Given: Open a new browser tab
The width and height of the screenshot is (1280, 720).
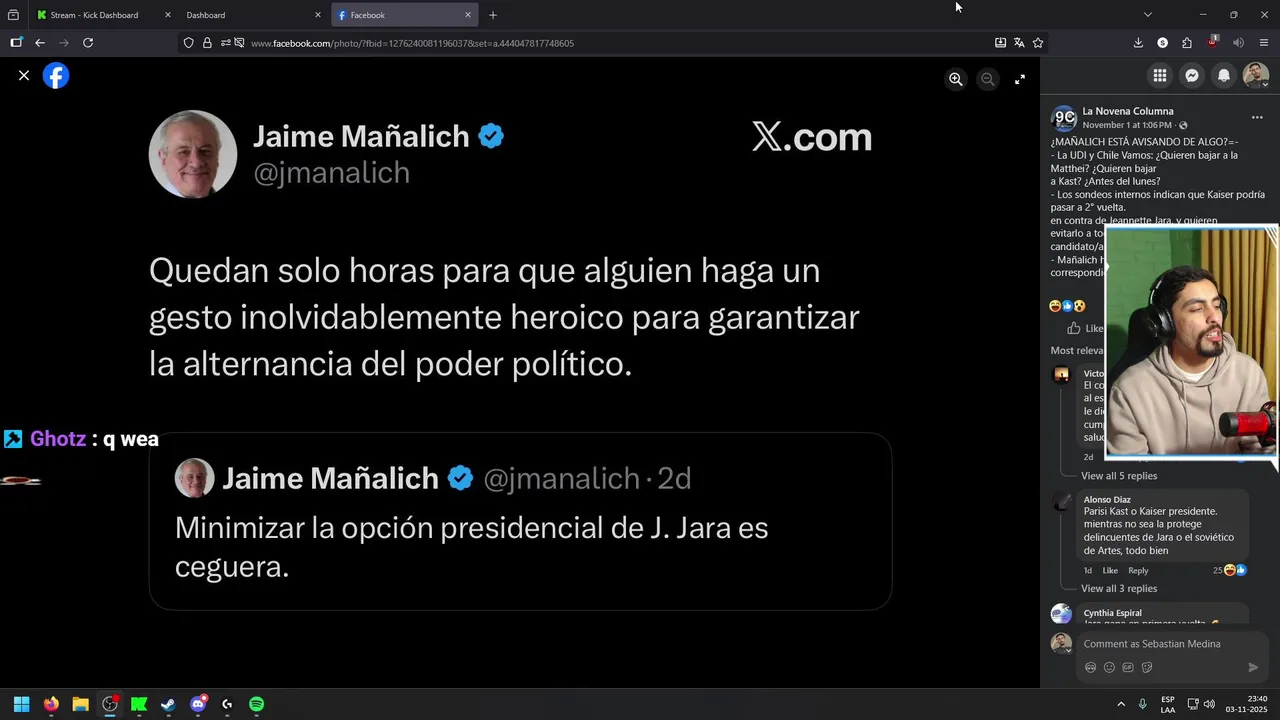Looking at the screenshot, I should pyautogui.click(x=493, y=15).
